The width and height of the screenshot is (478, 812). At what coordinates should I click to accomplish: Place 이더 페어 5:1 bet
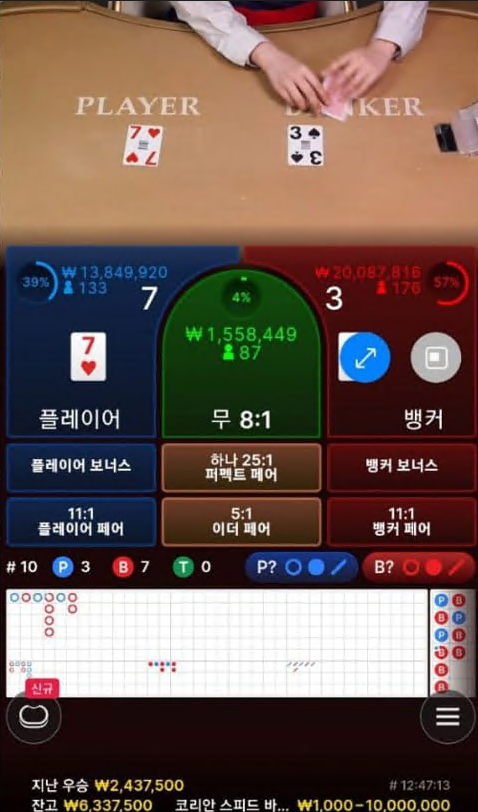(x=241, y=521)
